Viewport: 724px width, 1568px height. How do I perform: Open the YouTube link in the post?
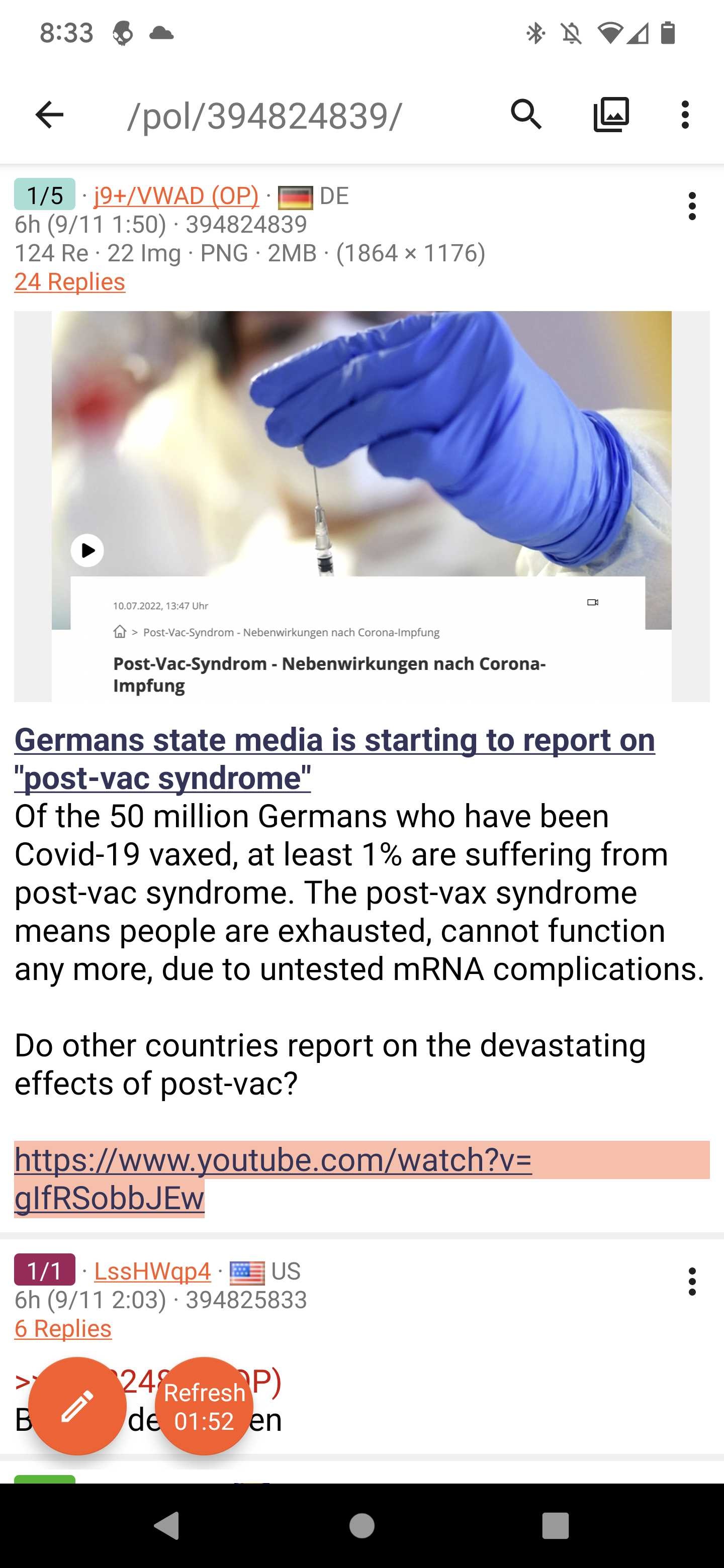[x=274, y=1179]
